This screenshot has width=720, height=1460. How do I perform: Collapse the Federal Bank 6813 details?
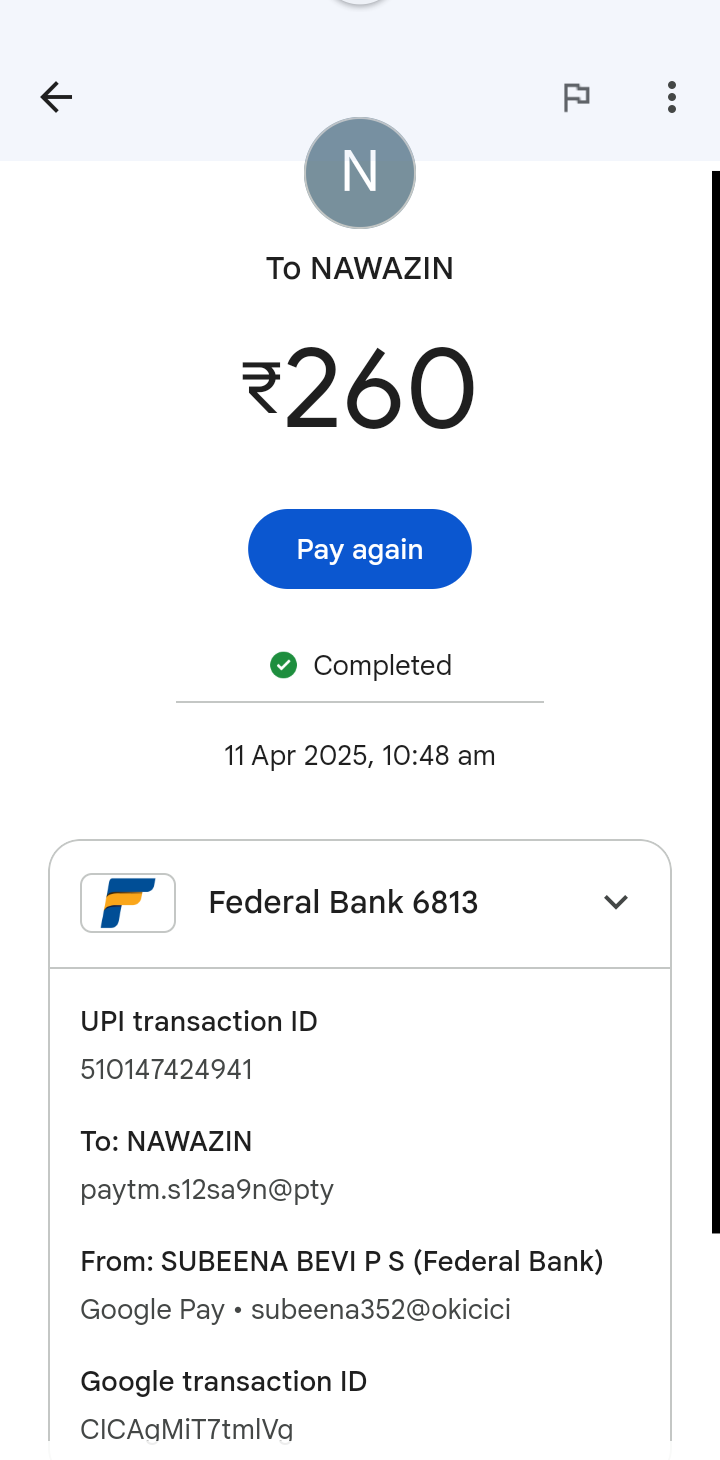point(615,902)
